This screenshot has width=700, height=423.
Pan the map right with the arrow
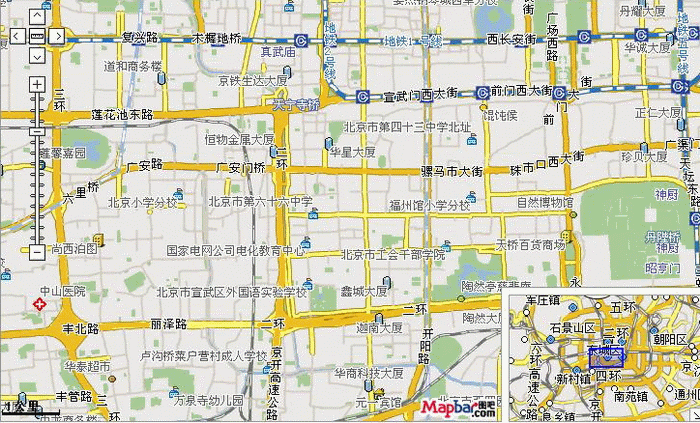(x=57, y=36)
